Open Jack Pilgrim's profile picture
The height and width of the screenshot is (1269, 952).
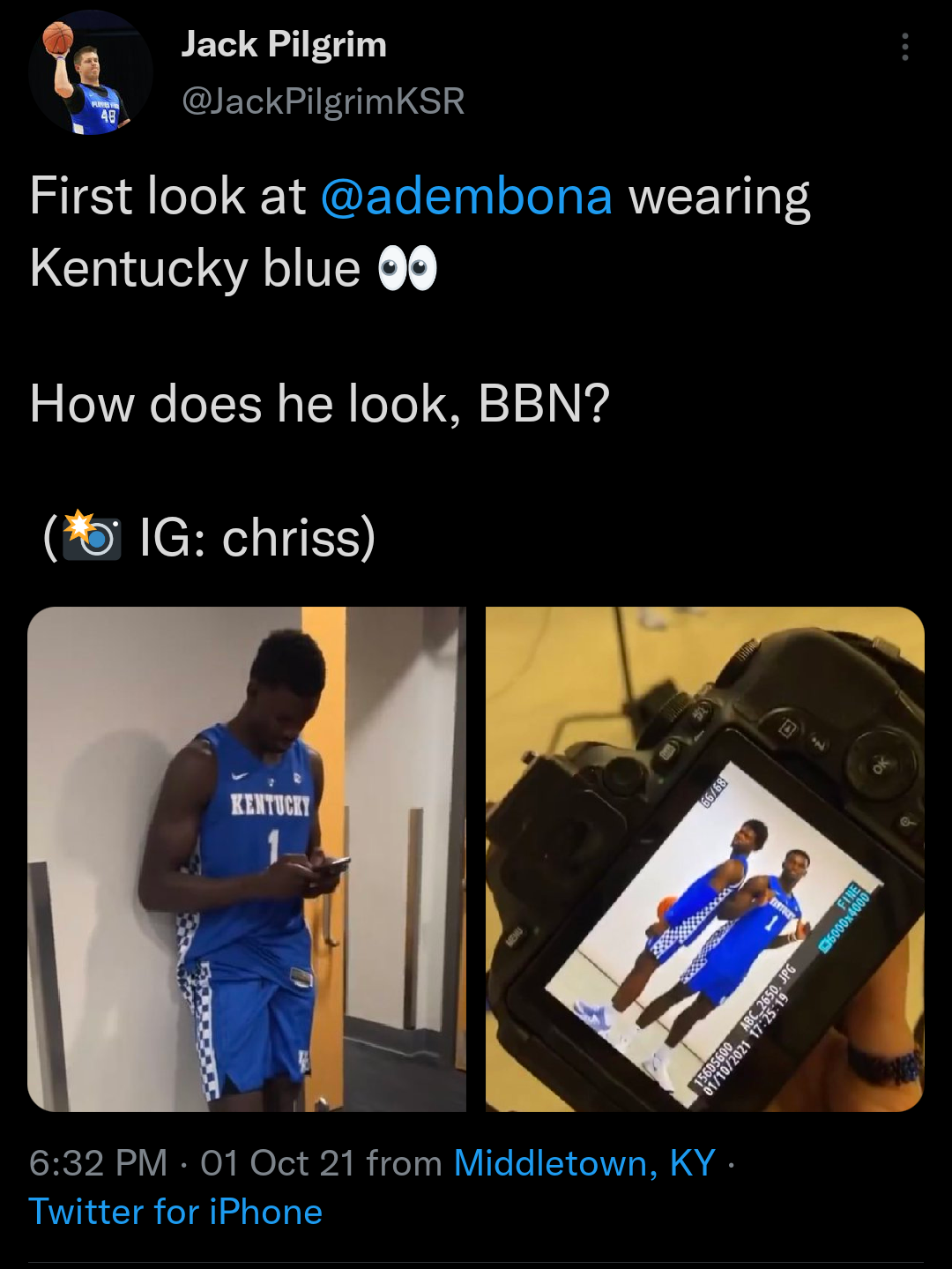(90, 72)
